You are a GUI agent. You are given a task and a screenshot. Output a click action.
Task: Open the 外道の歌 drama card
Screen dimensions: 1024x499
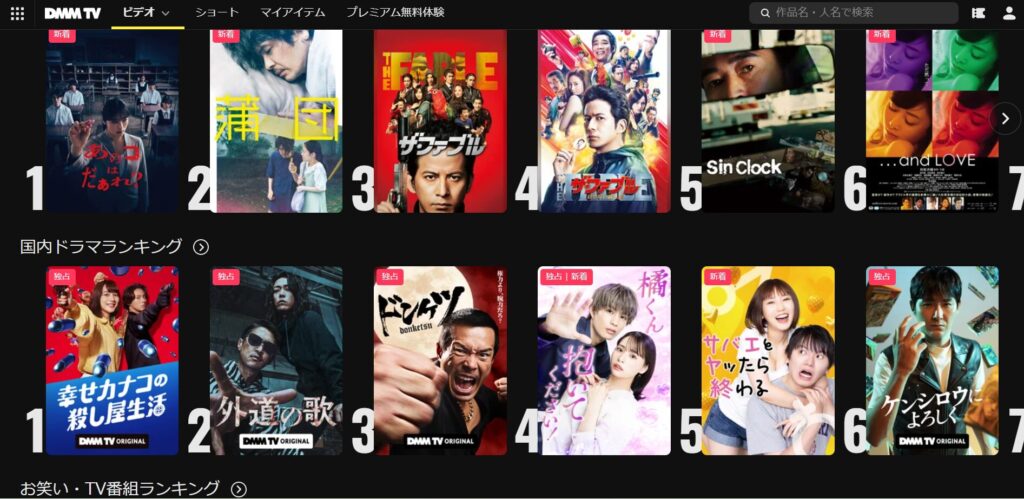[x=276, y=360]
